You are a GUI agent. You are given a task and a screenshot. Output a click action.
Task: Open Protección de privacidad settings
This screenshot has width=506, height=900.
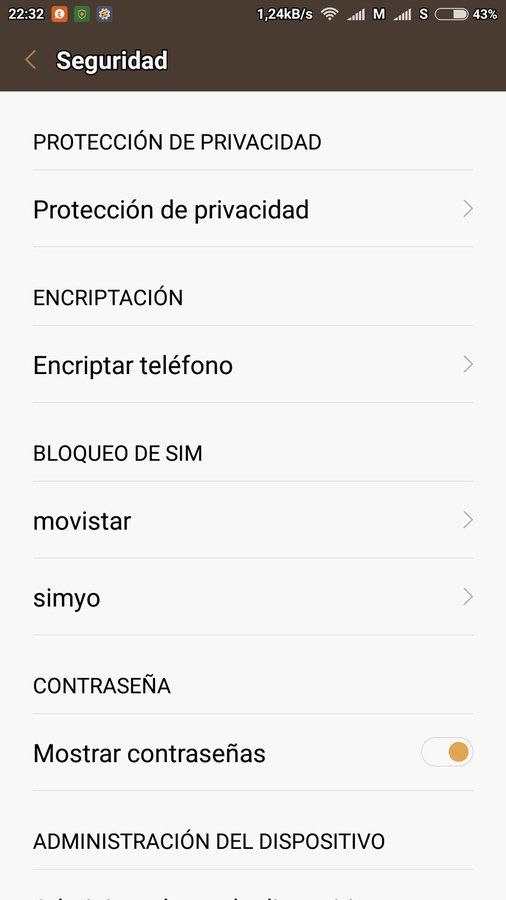[x=253, y=209]
